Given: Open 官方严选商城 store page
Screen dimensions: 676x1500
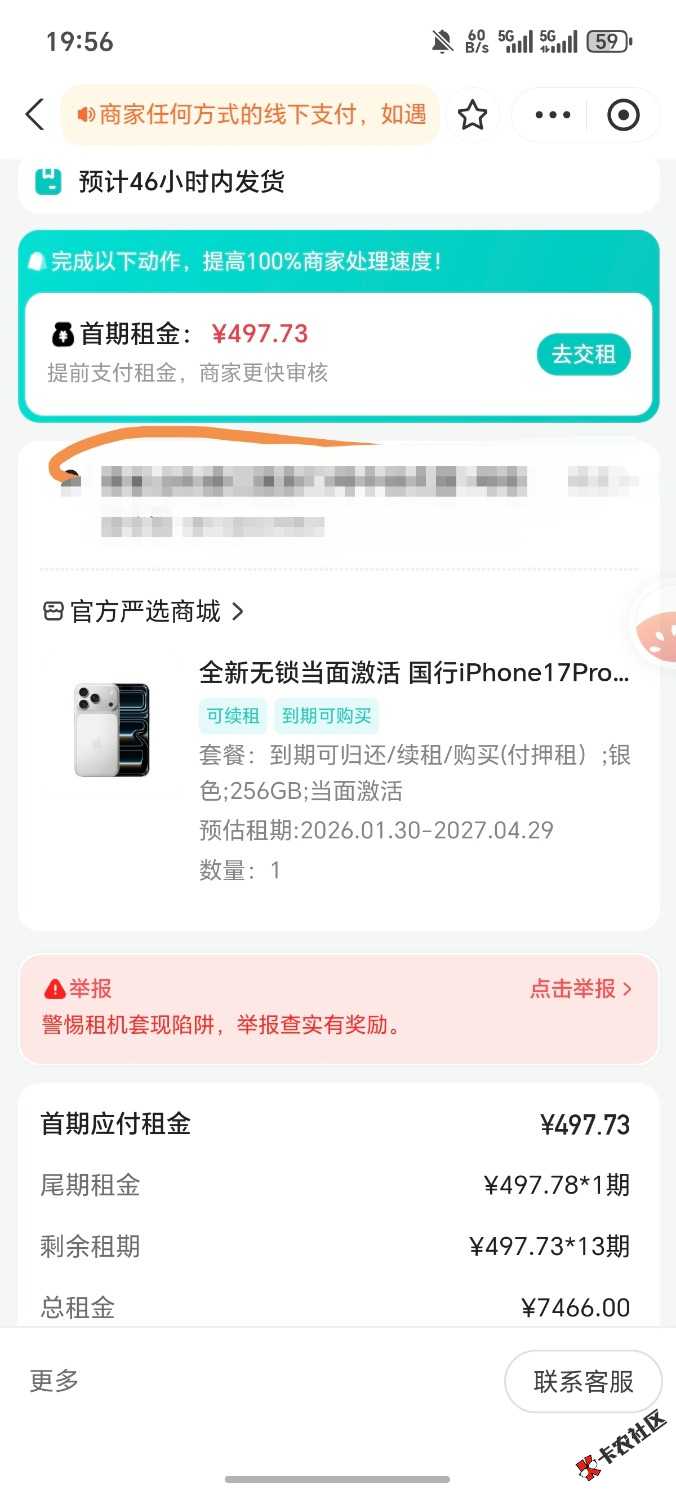Looking at the screenshot, I should (x=144, y=611).
